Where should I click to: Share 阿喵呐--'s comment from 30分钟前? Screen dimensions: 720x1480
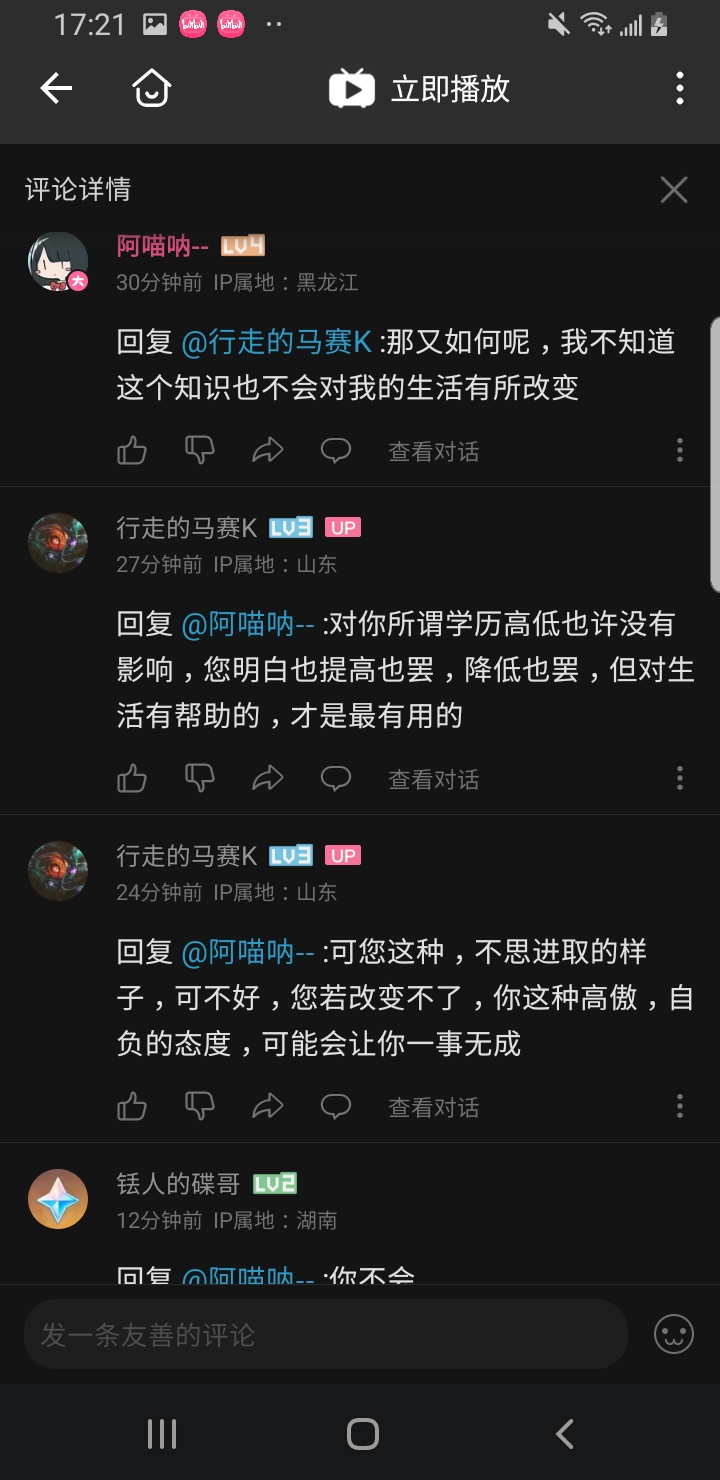[268, 451]
